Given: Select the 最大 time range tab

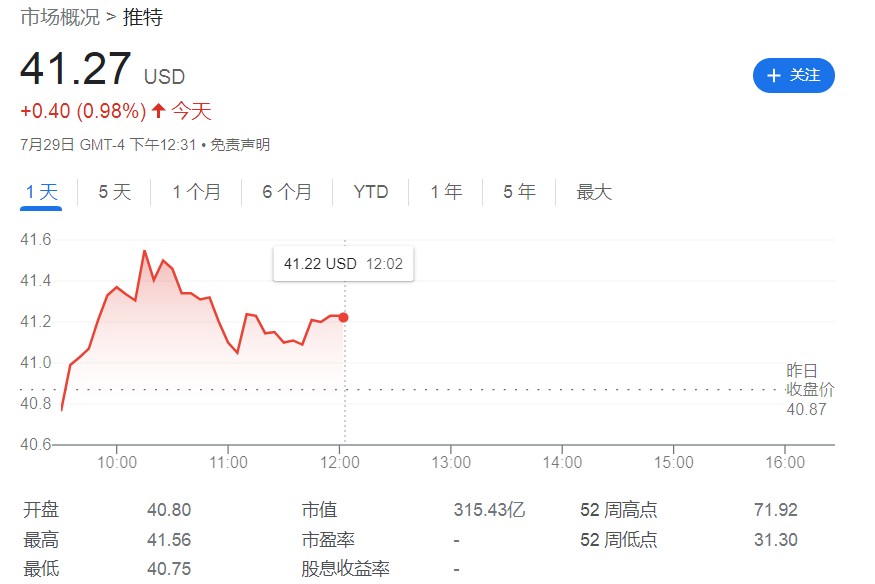Looking at the screenshot, I should (594, 192).
